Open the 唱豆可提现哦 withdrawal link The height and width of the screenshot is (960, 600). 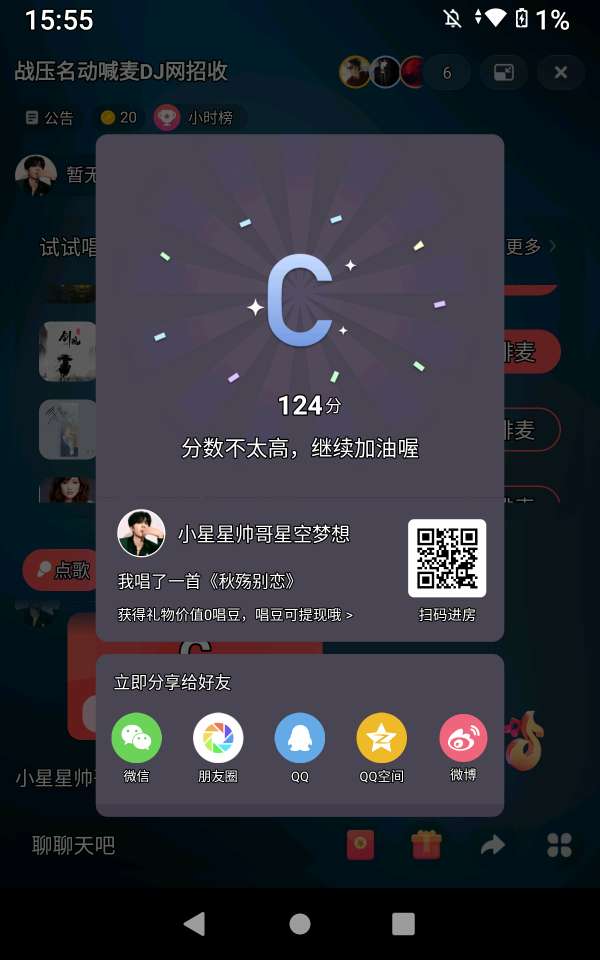coord(236,615)
